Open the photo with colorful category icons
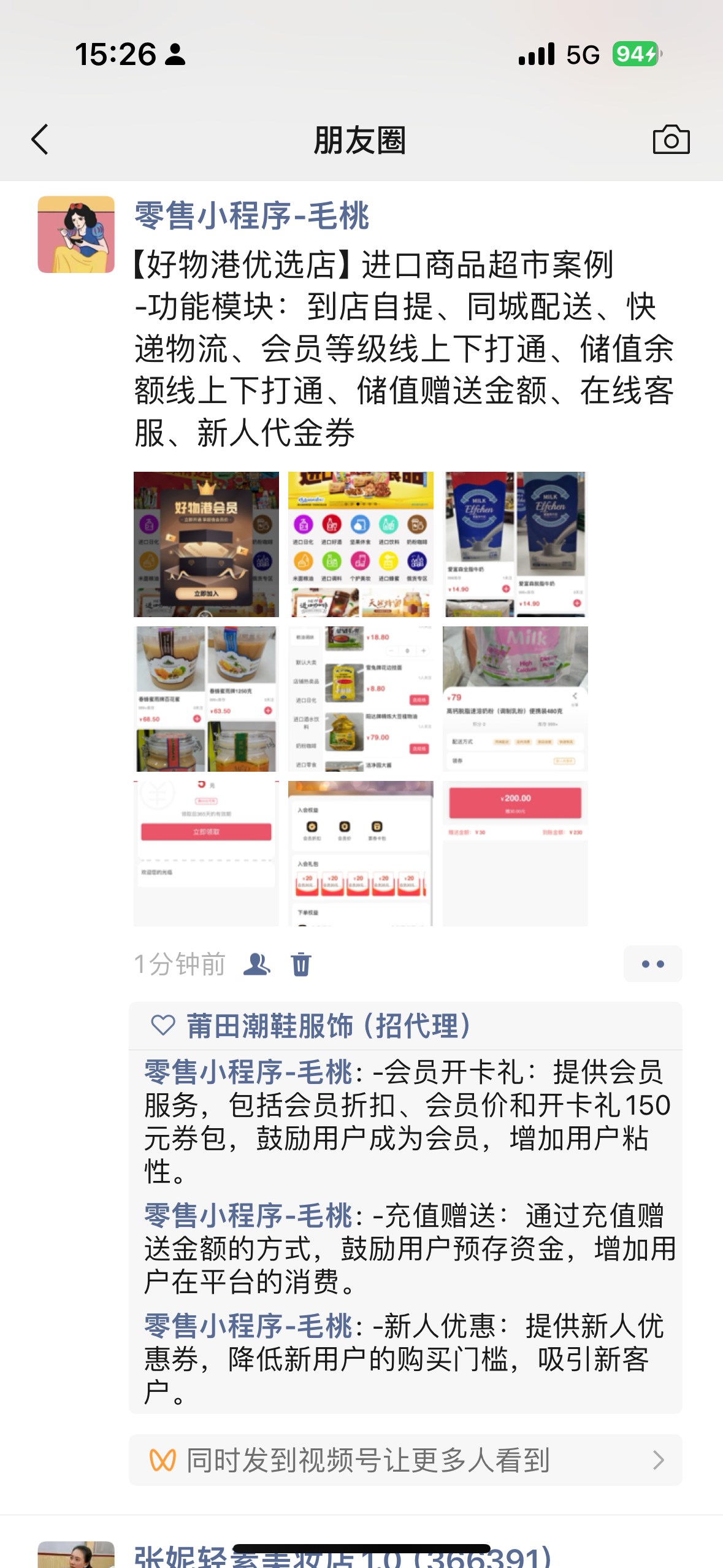The image size is (723, 1568). pos(361,544)
